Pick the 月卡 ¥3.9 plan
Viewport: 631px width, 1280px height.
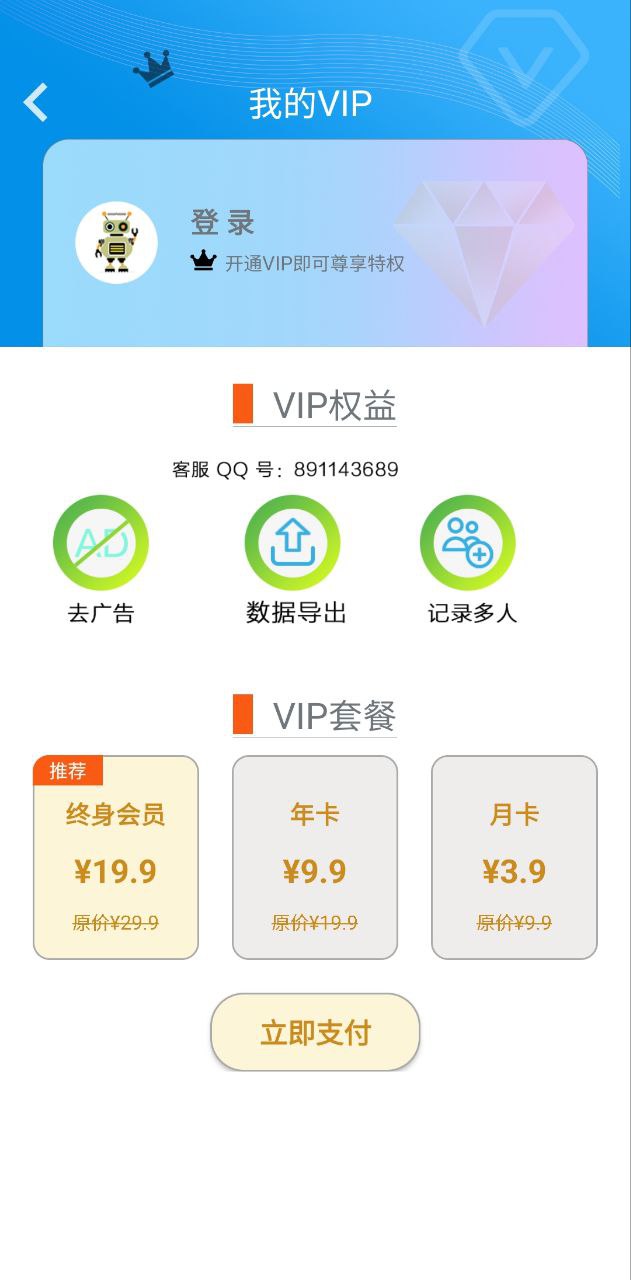pyautogui.click(x=514, y=857)
